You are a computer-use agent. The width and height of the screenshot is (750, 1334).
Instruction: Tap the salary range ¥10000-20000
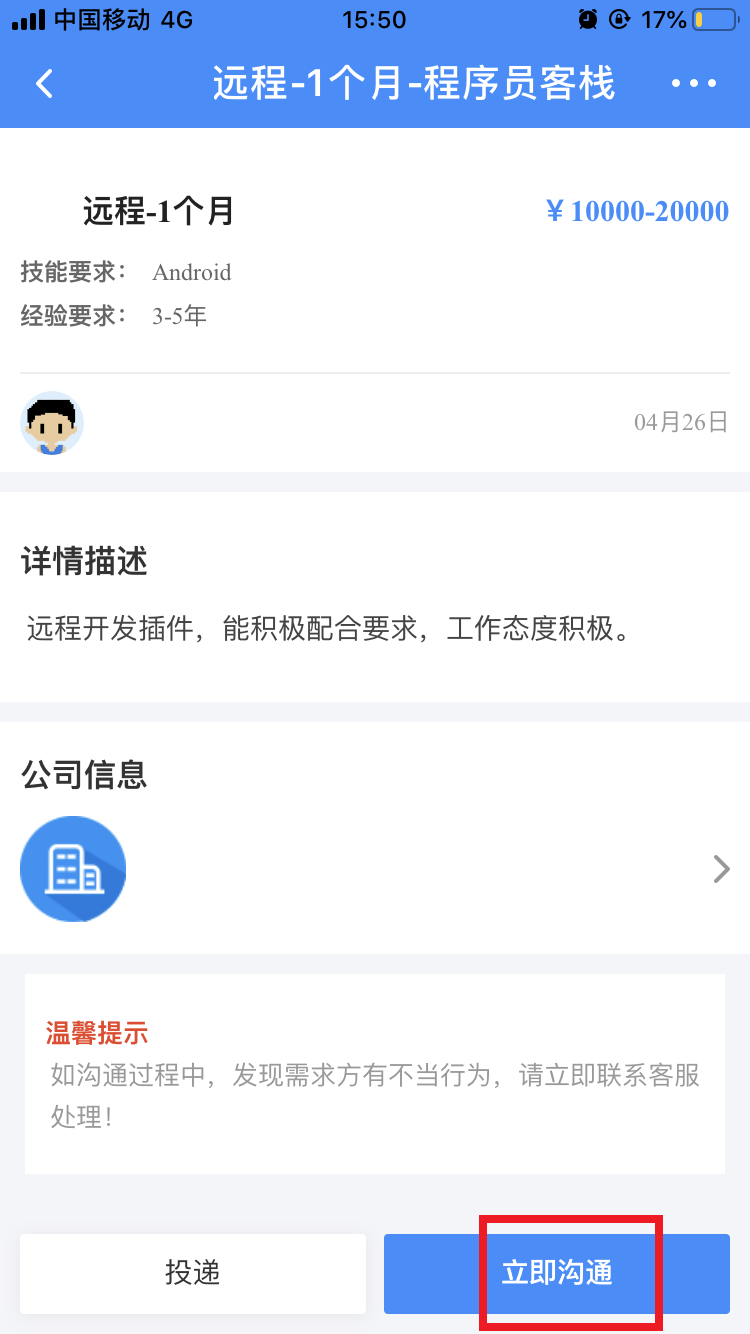point(637,211)
